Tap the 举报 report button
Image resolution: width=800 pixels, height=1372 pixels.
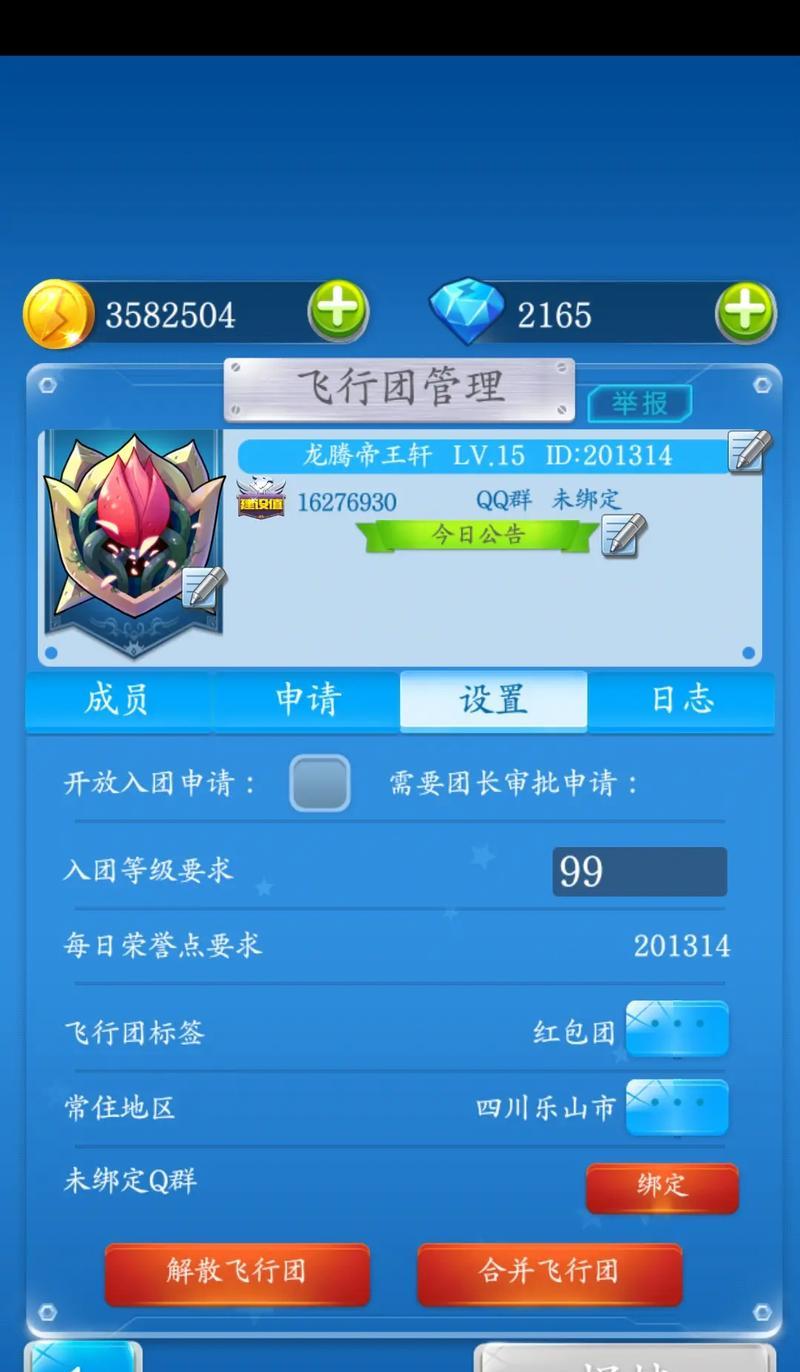pyautogui.click(x=640, y=403)
